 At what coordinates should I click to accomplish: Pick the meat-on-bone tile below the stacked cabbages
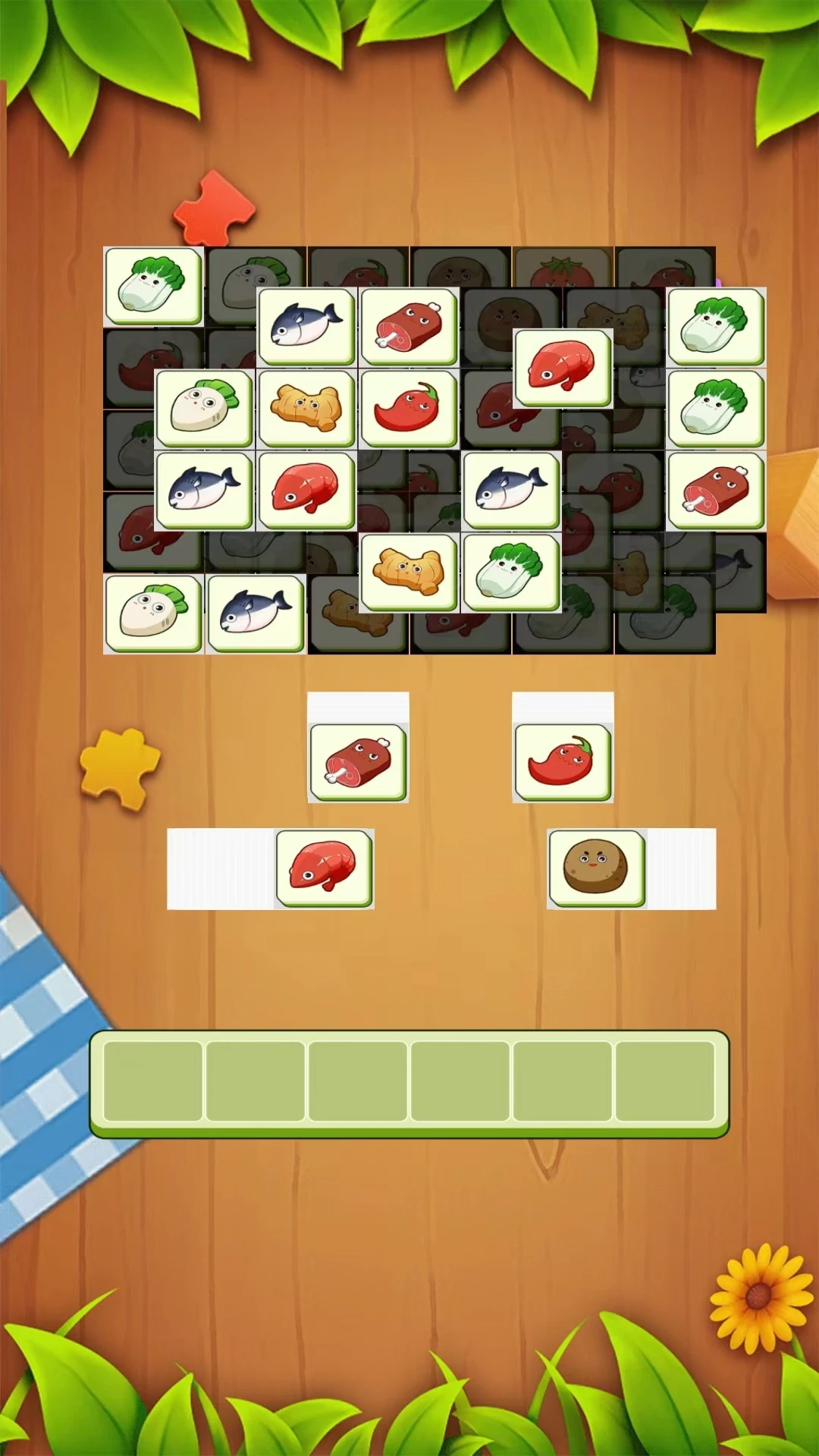716,490
